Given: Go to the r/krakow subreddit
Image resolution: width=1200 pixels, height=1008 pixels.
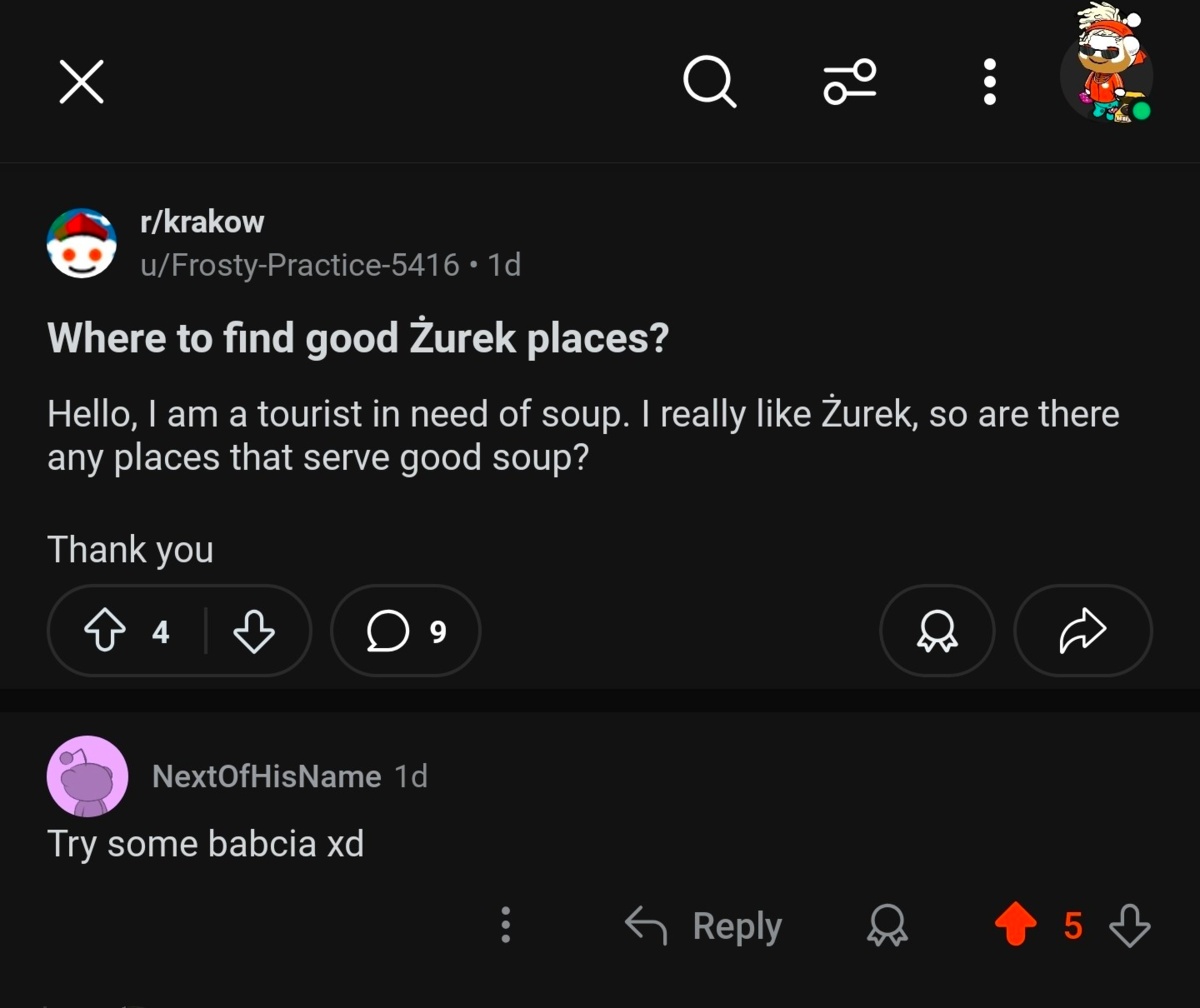Looking at the screenshot, I should tap(201, 222).
